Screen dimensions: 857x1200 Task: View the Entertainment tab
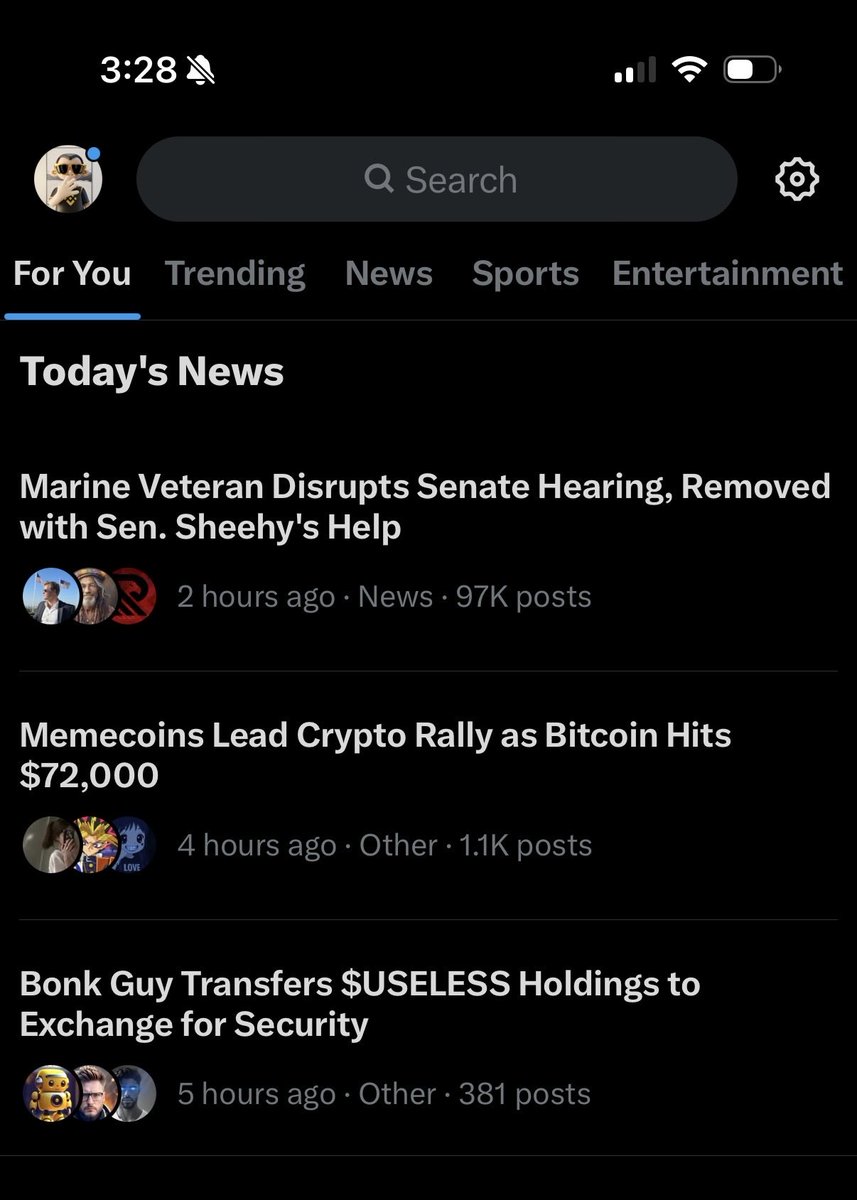727,274
